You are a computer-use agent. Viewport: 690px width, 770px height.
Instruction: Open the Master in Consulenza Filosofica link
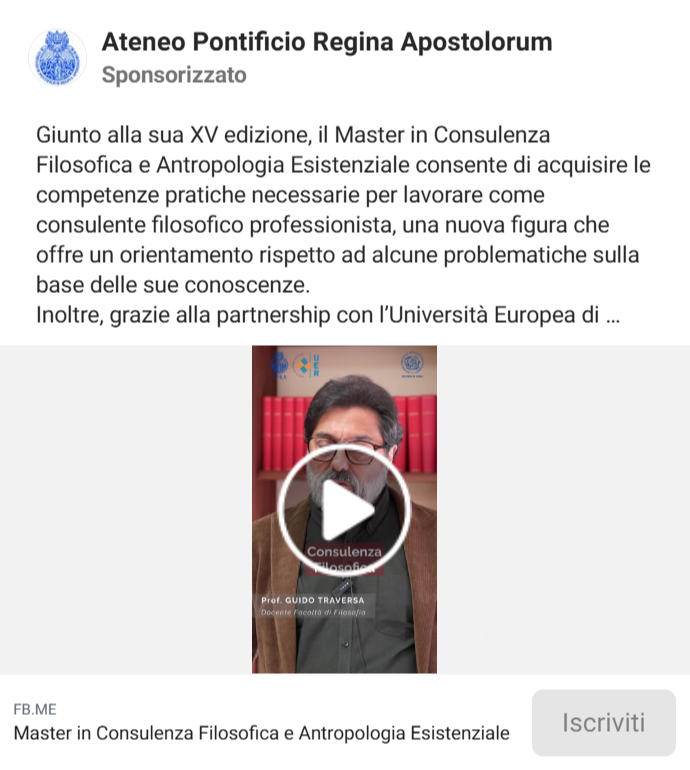click(261, 733)
